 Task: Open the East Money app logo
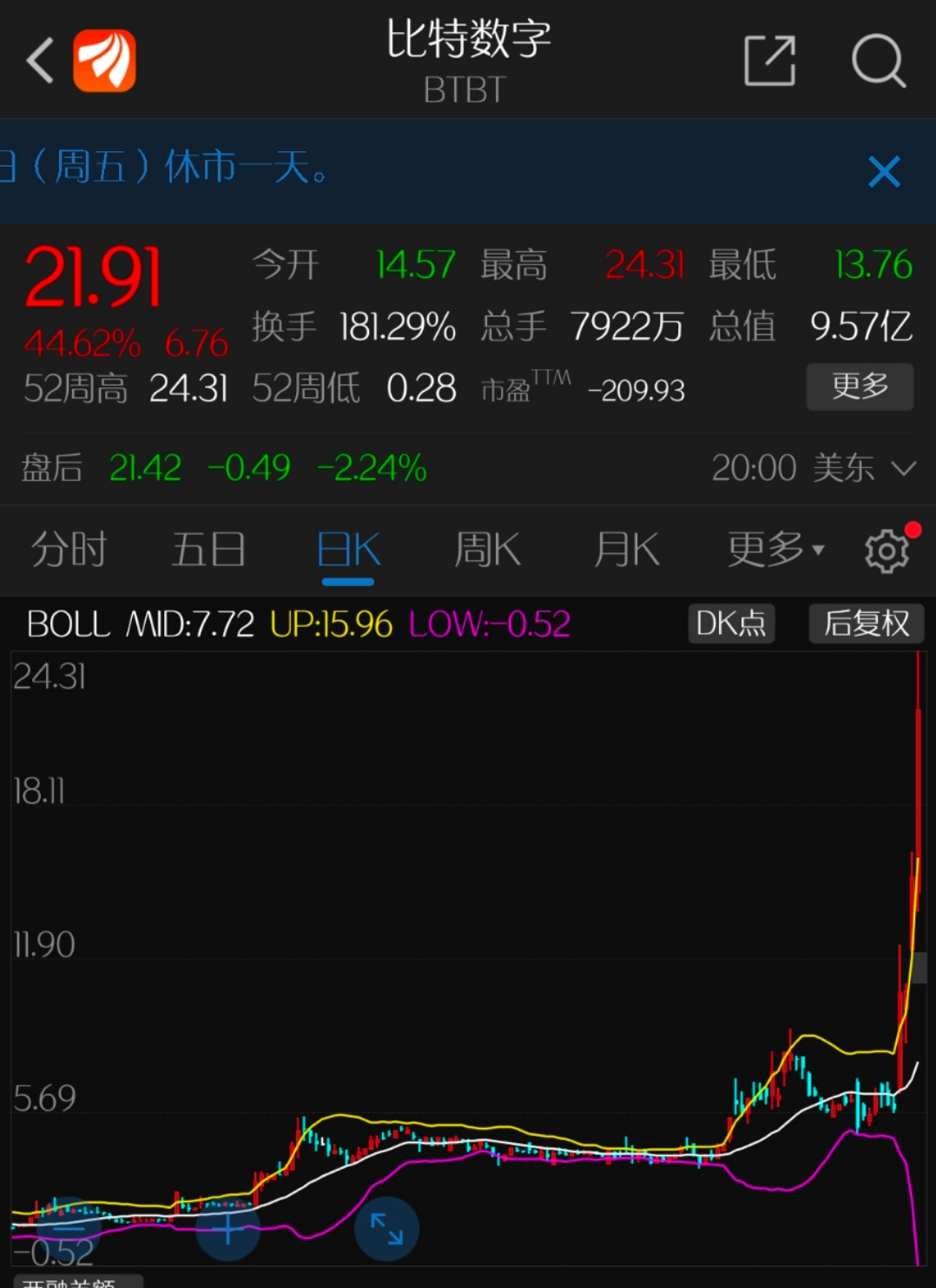click(104, 61)
